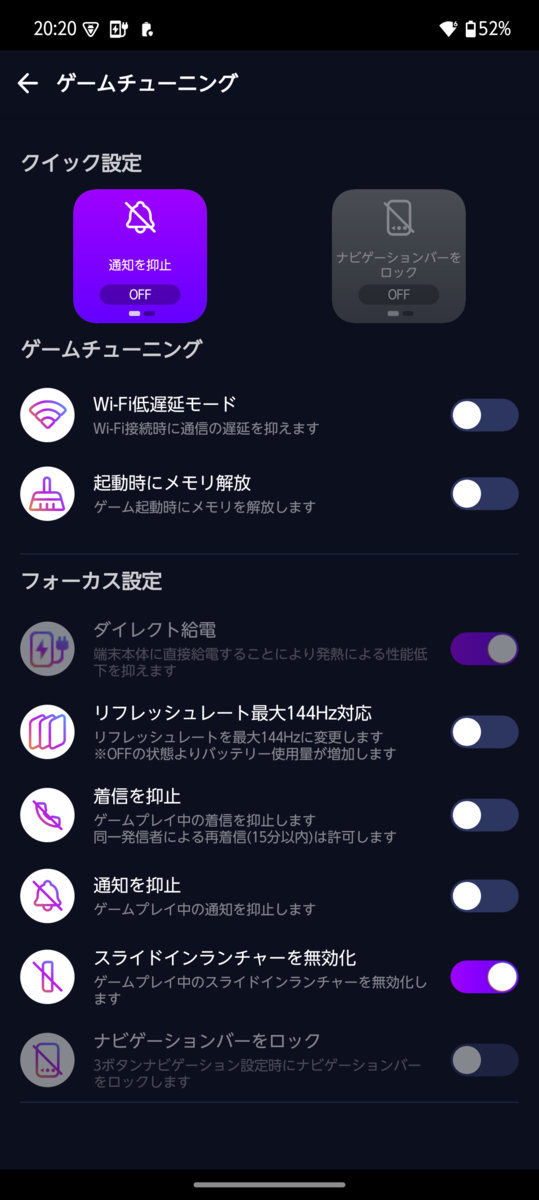This screenshot has width=539, height=1200.
Task: Toggle 通知を抑止 switch in フォーカス設定
Action: point(484,896)
